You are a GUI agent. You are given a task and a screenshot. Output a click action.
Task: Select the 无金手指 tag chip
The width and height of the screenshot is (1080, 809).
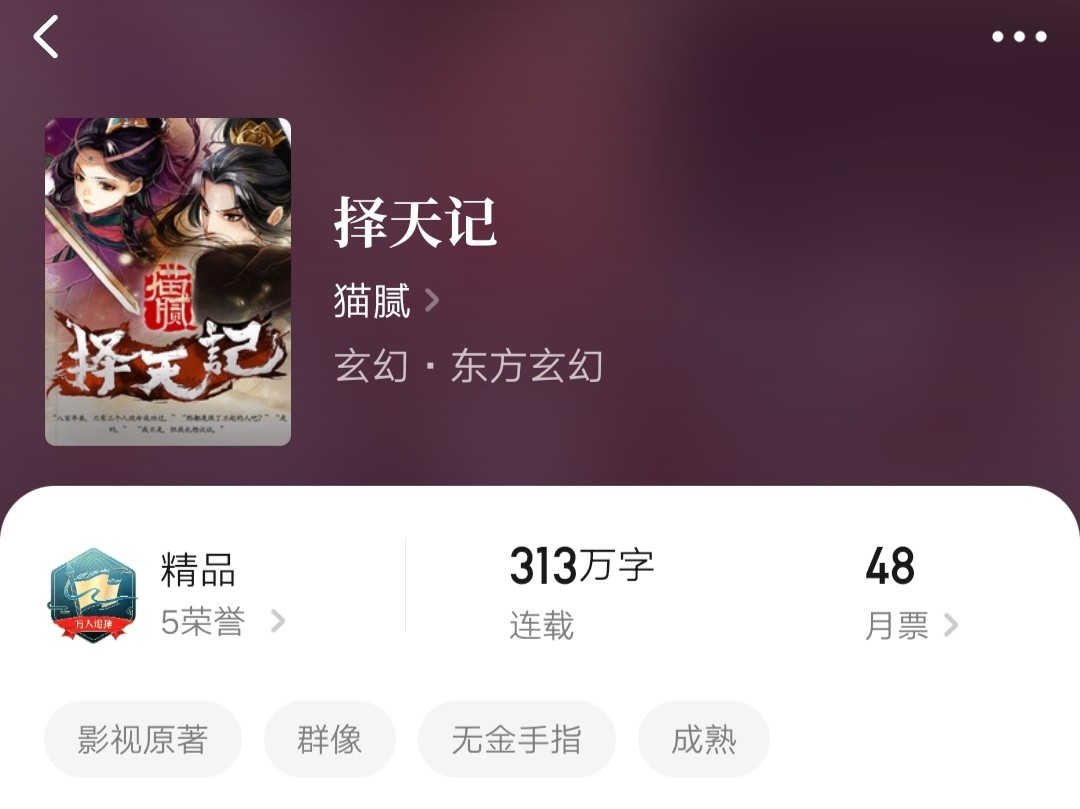516,740
